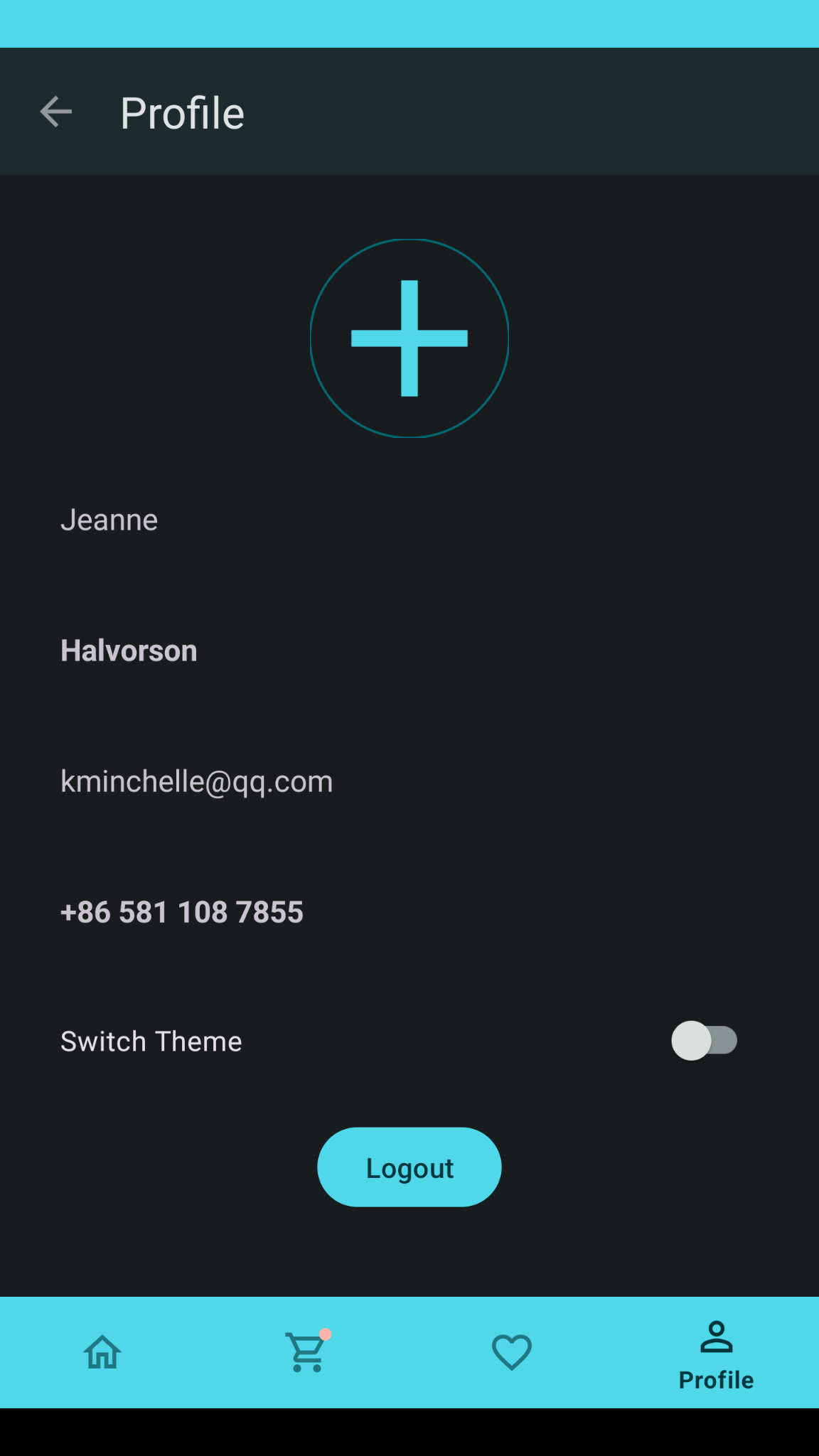Tap the Logout button
The width and height of the screenshot is (819, 1456).
click(409, 1167)
